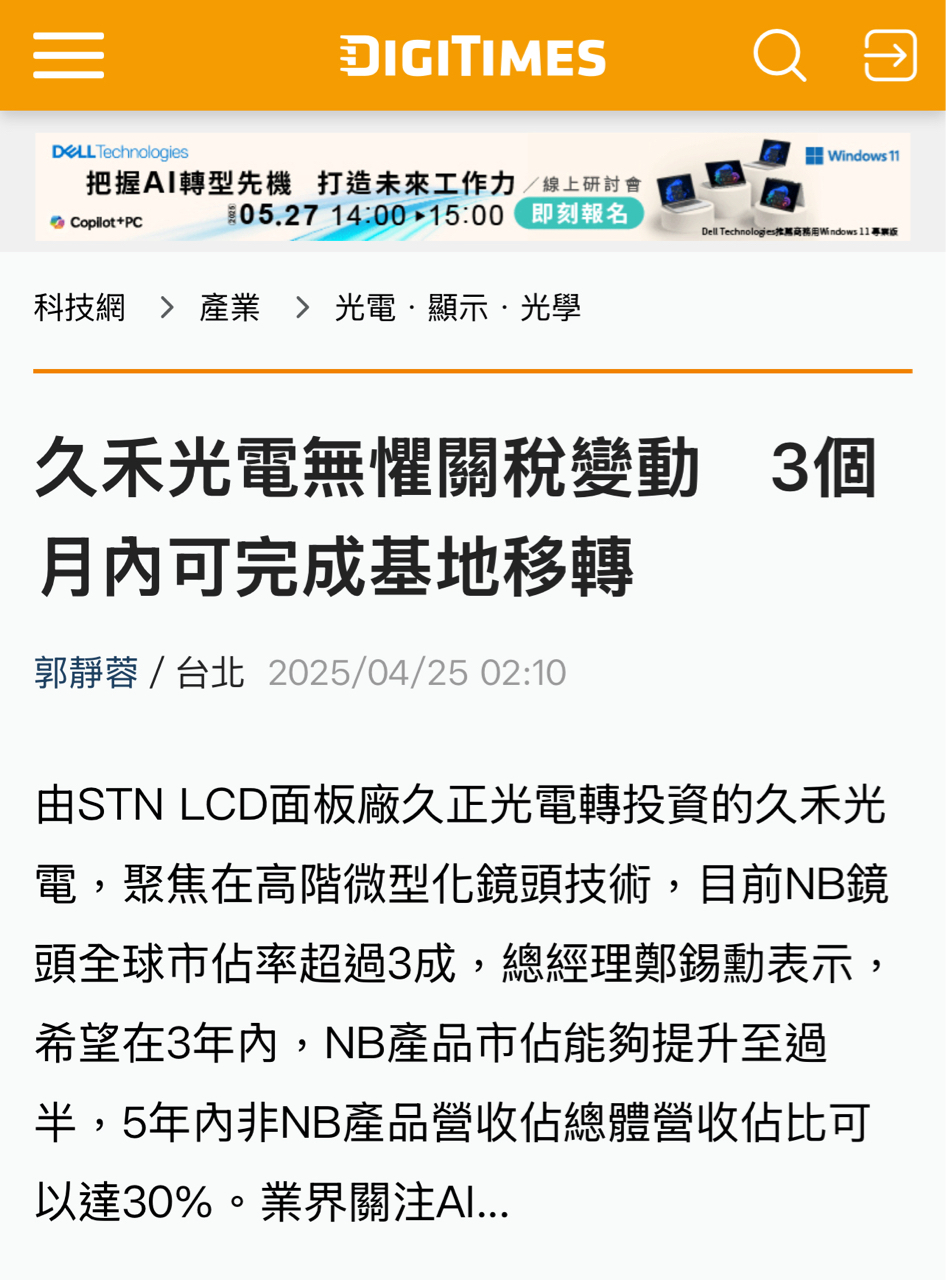Open the search icon
Image resolution: width=946 pixels, height=1280 pixels.
779,55
